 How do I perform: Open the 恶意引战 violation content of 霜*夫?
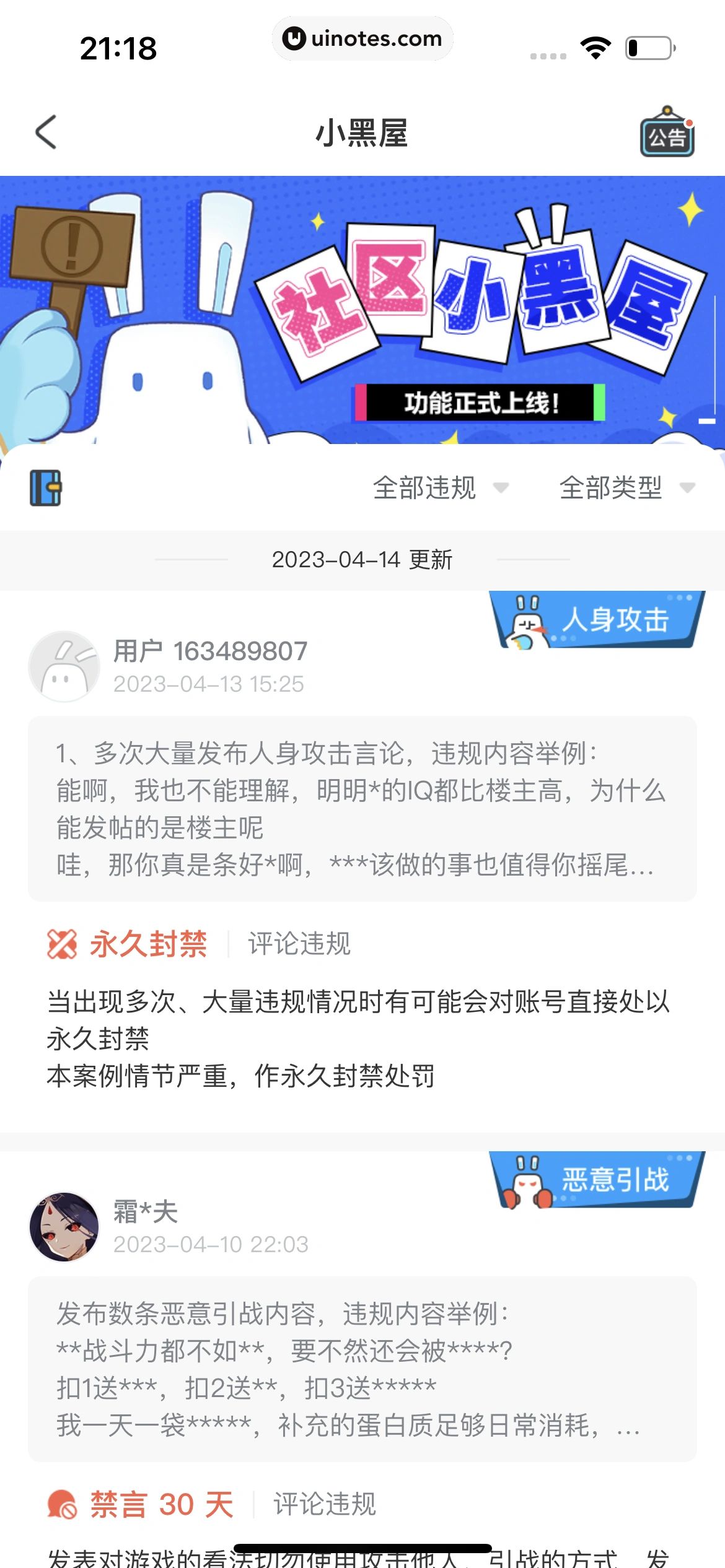362,1369
